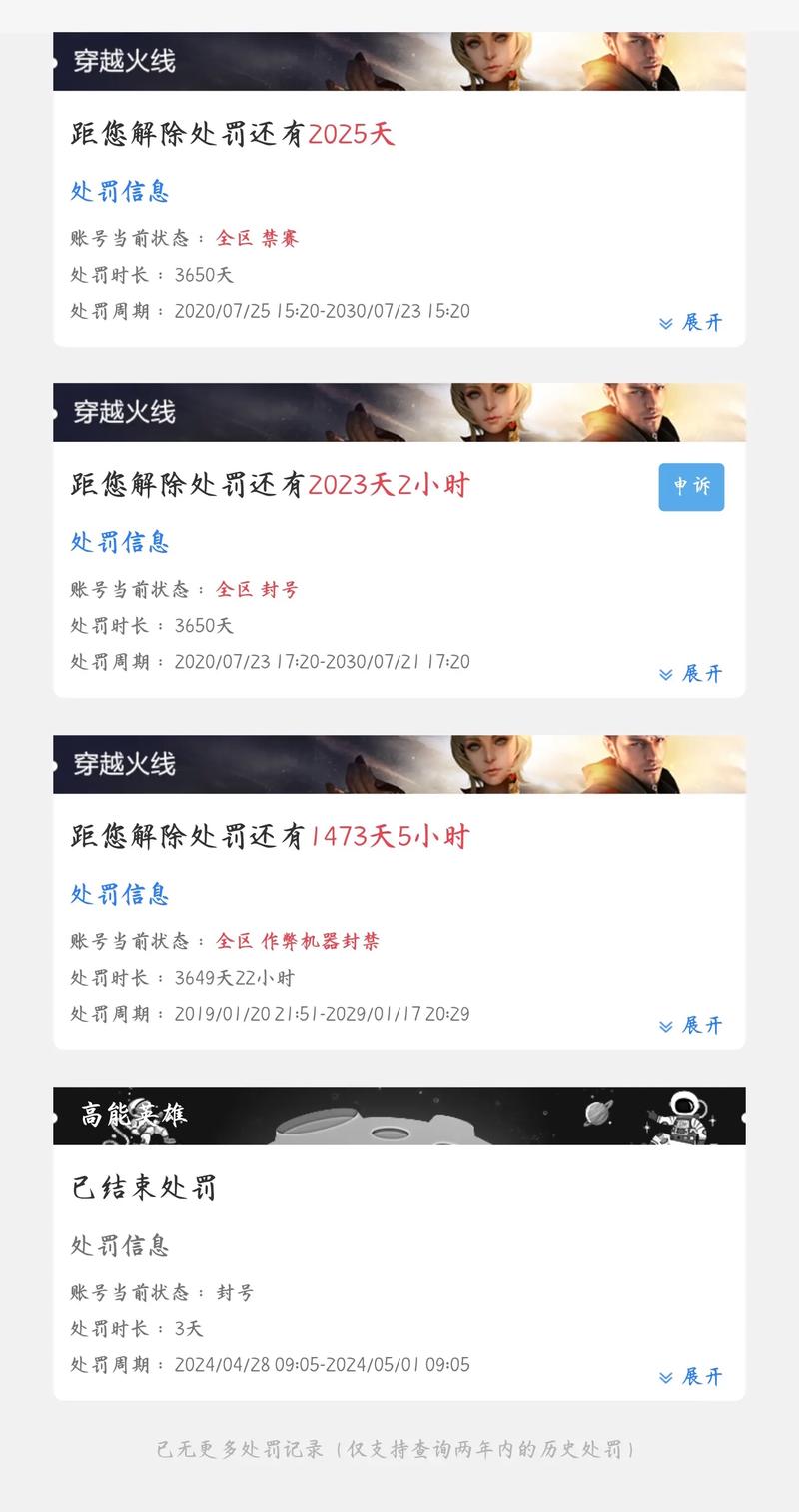Click the note 已无更多处罚记录 at page bottom
Viewport: 799px width, 1512px height.
(x=399, y=1453)
